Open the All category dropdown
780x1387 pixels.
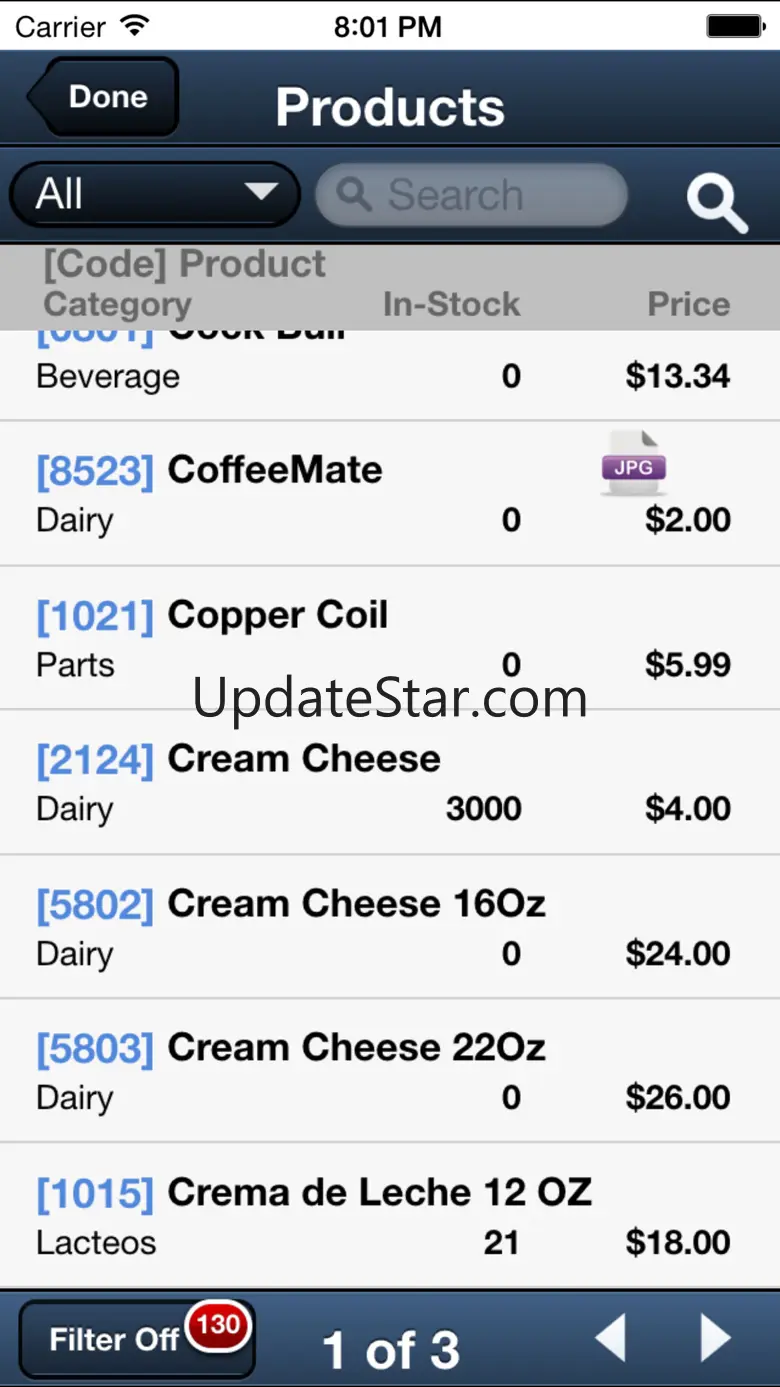155,194
